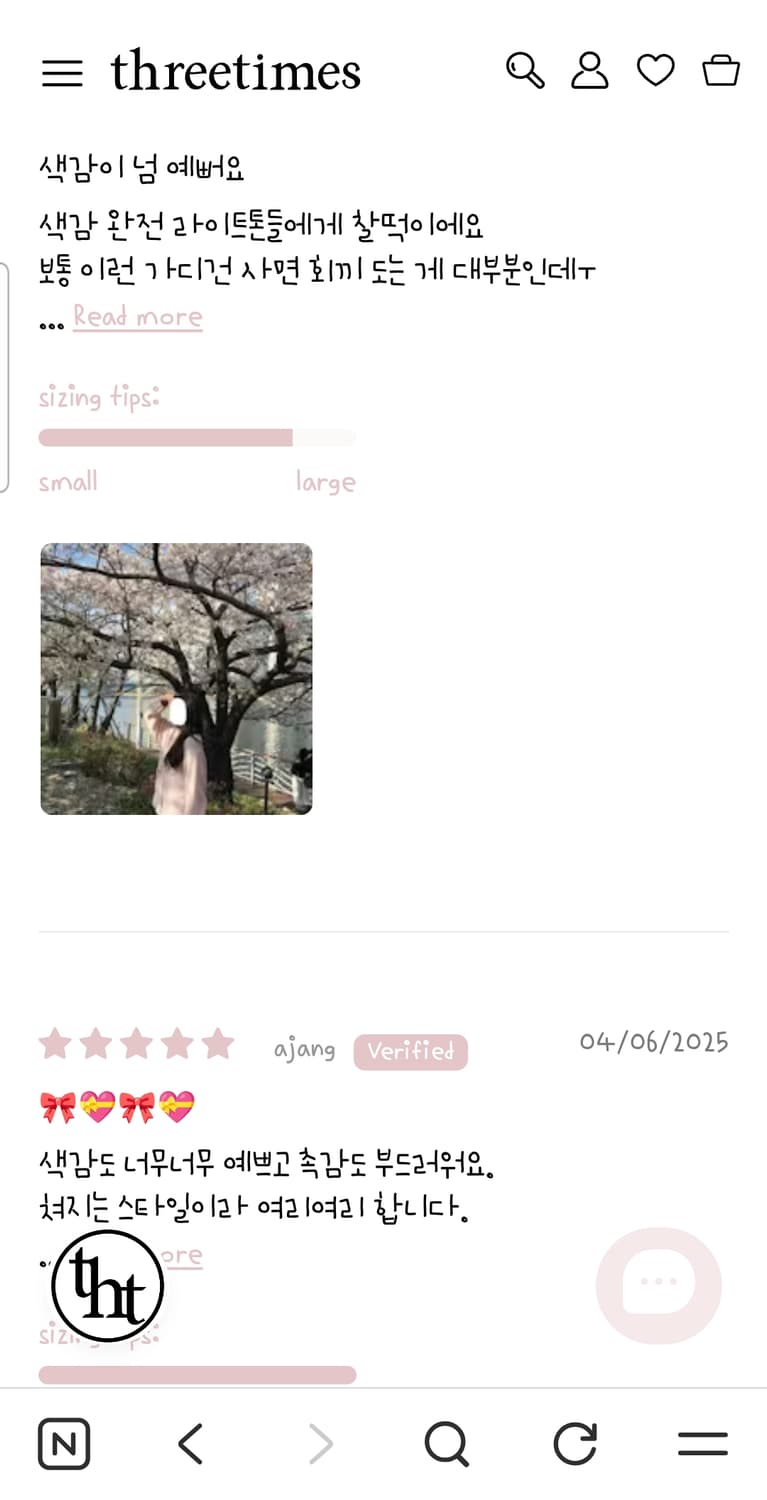Open the shopping bag icon
The height and width of the screenshot is (1500, 767).
(x=721, y=71)
